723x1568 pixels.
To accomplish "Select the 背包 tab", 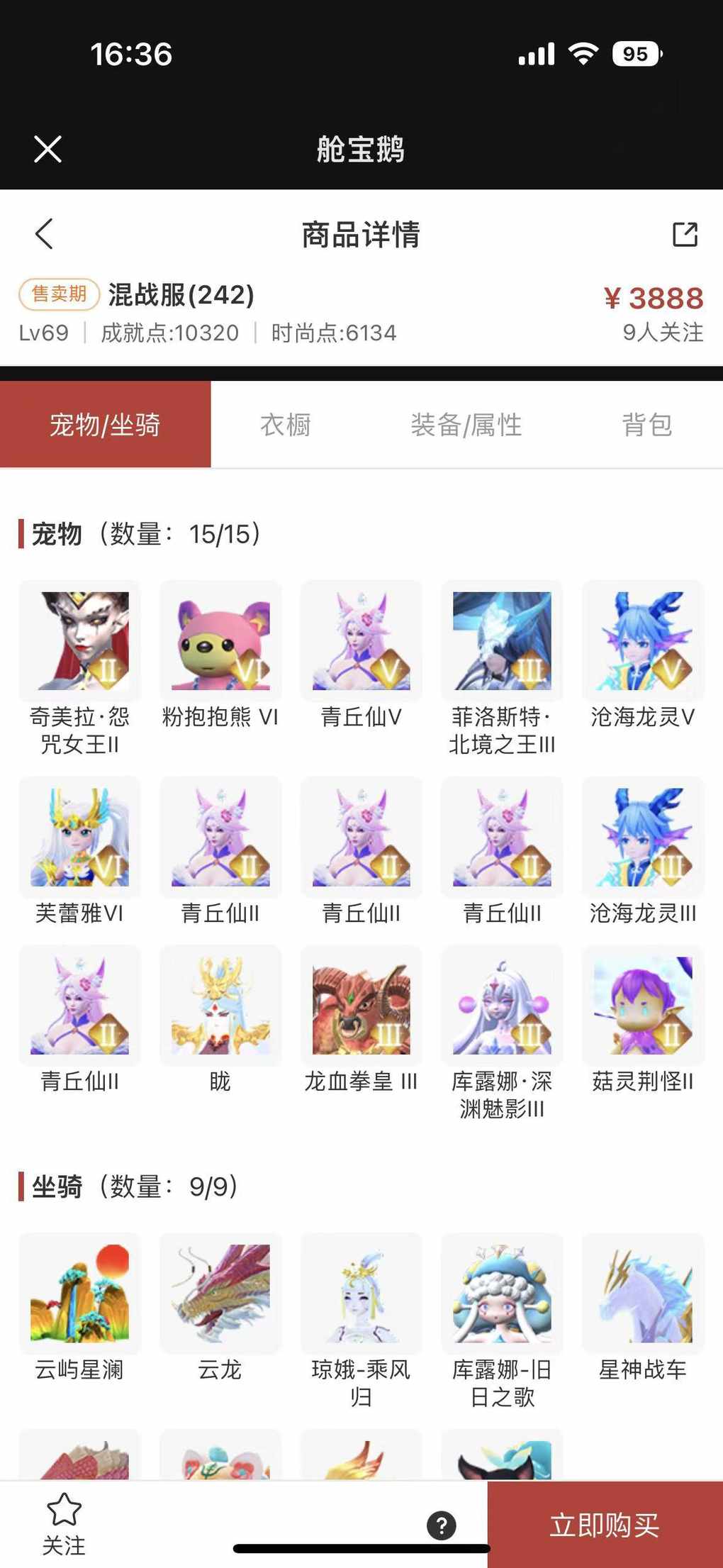I will pos(646,425).
